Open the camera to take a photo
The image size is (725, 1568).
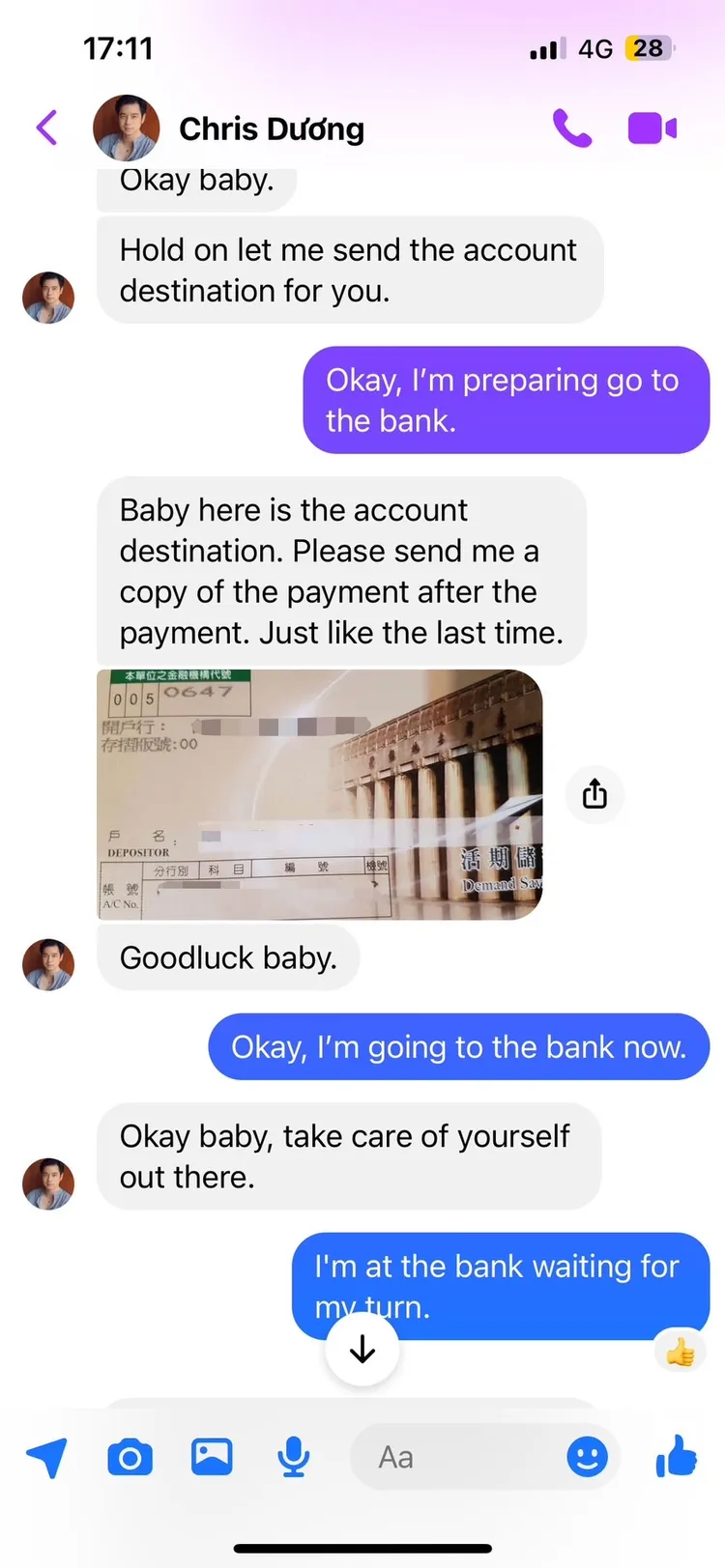(x=130, y=1457)
